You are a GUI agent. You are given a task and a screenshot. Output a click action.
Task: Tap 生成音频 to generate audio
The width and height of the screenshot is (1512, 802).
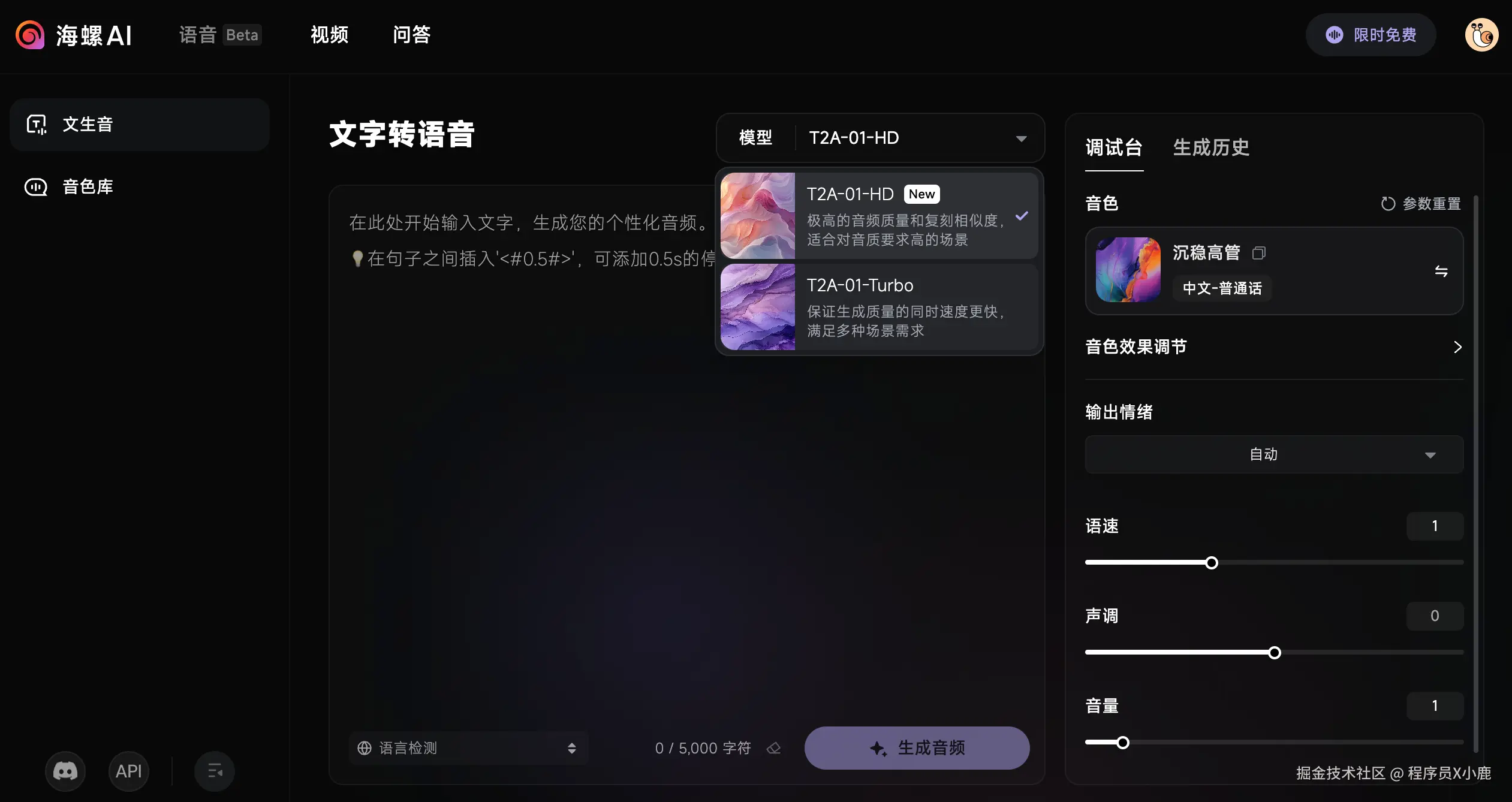tap(917, 748)
